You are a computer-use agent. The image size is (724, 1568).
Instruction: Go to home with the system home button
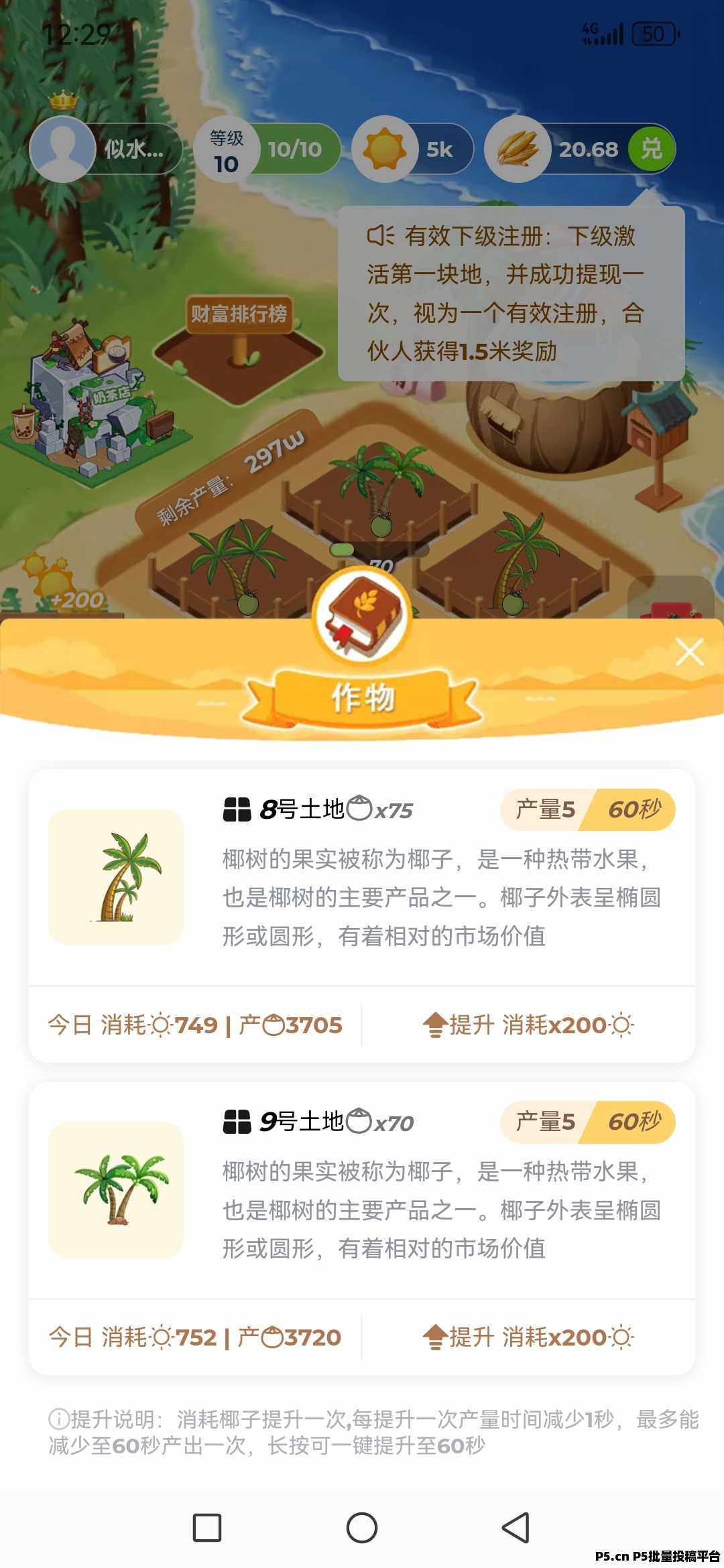(x=362, y=1528)
